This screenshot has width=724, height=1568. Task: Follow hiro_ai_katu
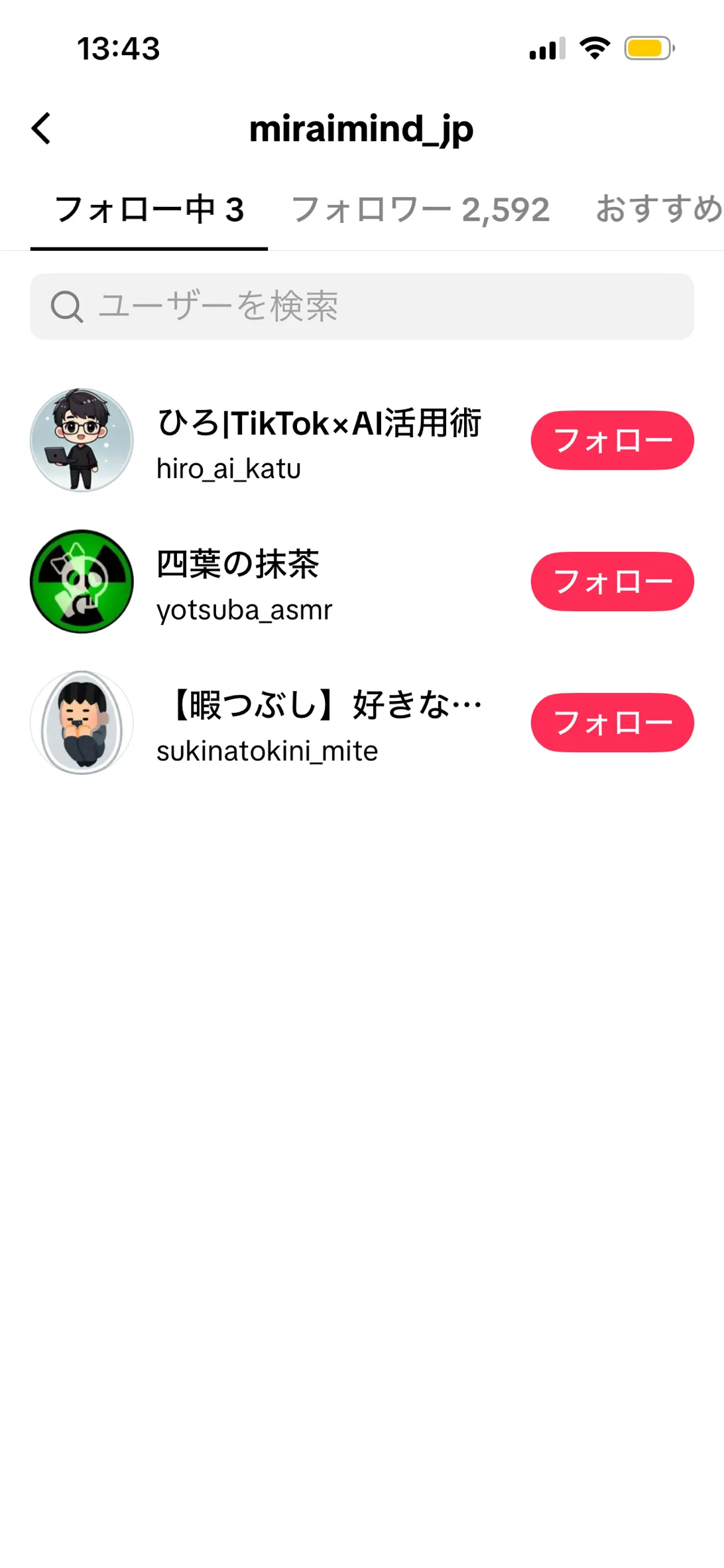[611, 440]
